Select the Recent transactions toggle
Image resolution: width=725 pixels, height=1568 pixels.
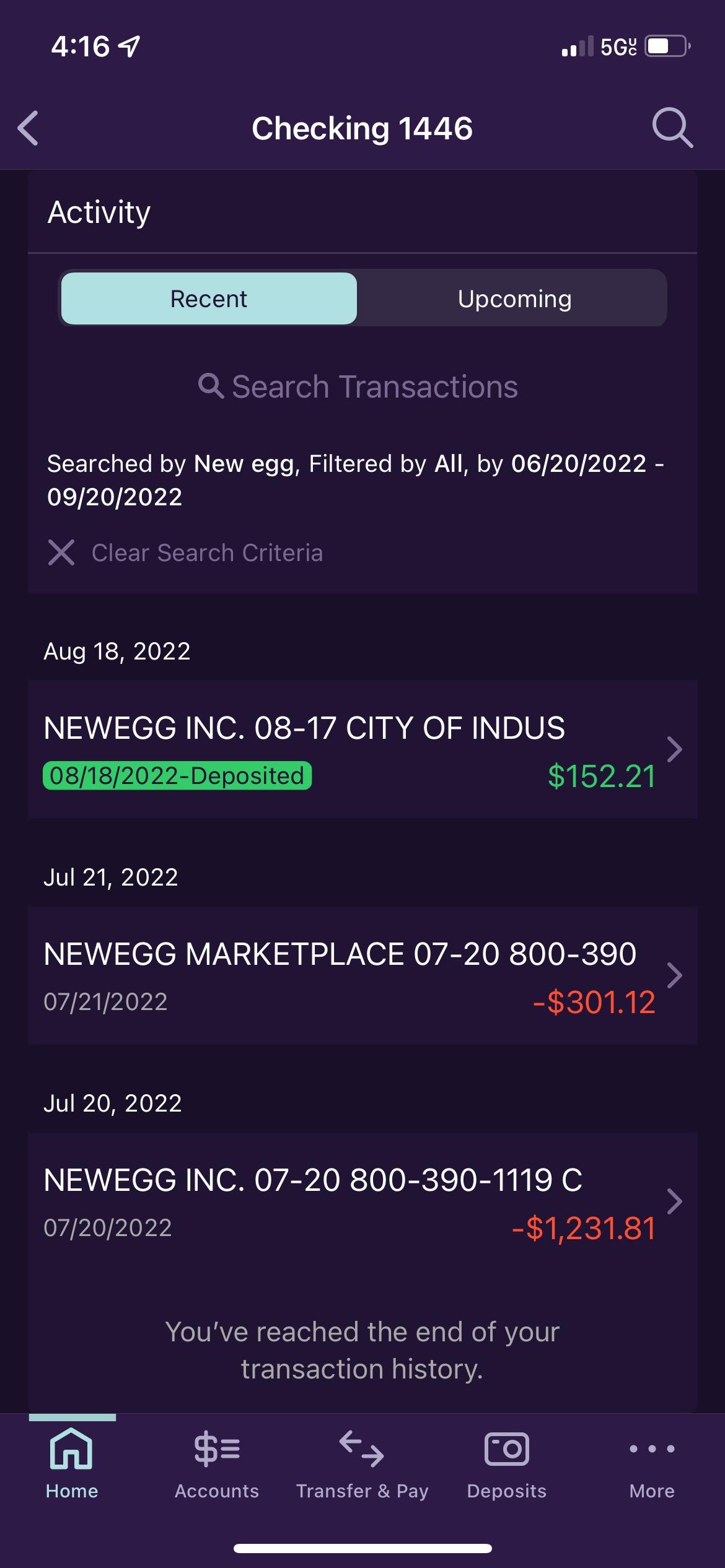pyautogui.click(x=209, y=298)
